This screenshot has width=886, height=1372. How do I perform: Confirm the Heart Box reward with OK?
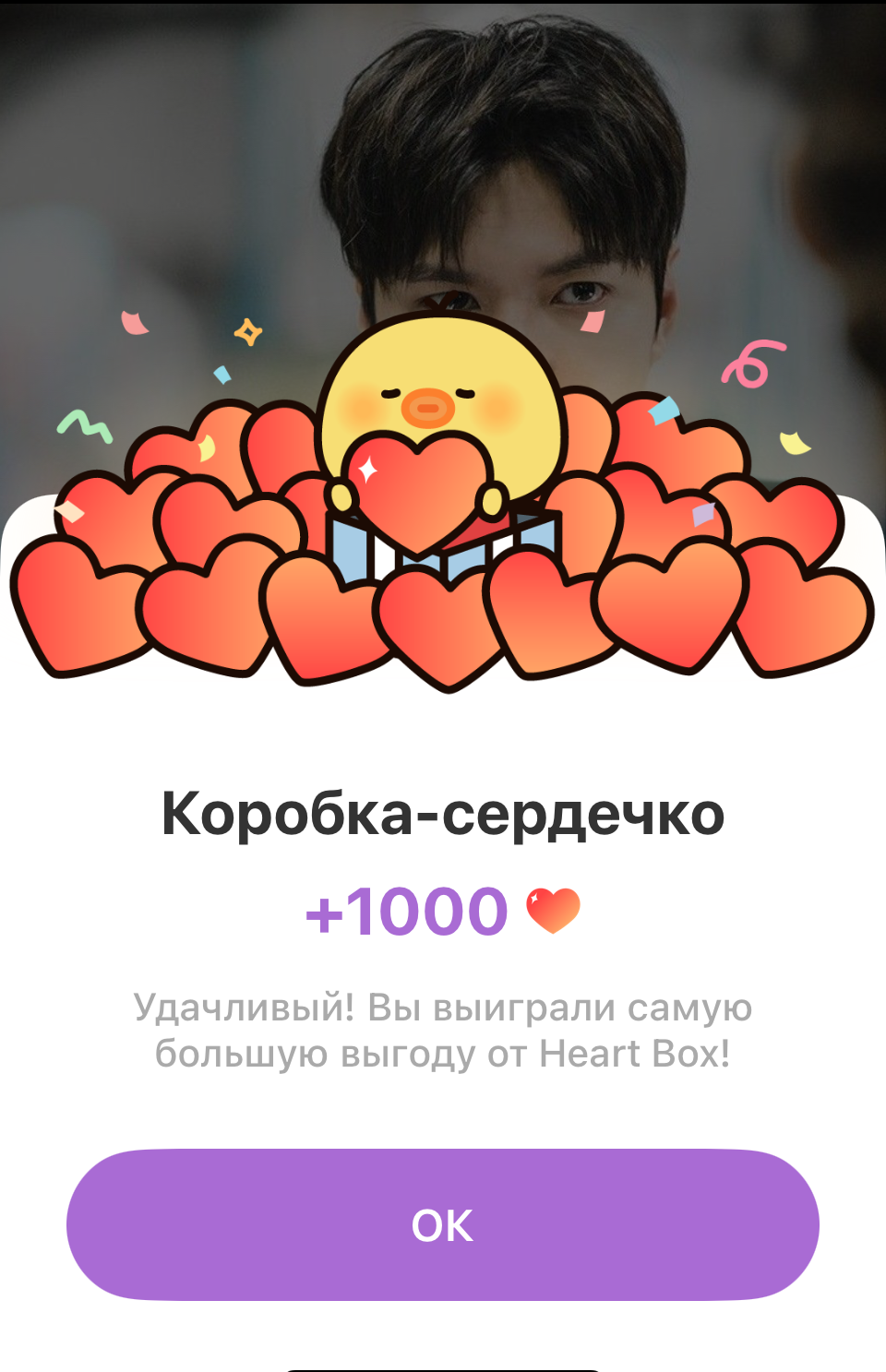tap(443, 1224)
